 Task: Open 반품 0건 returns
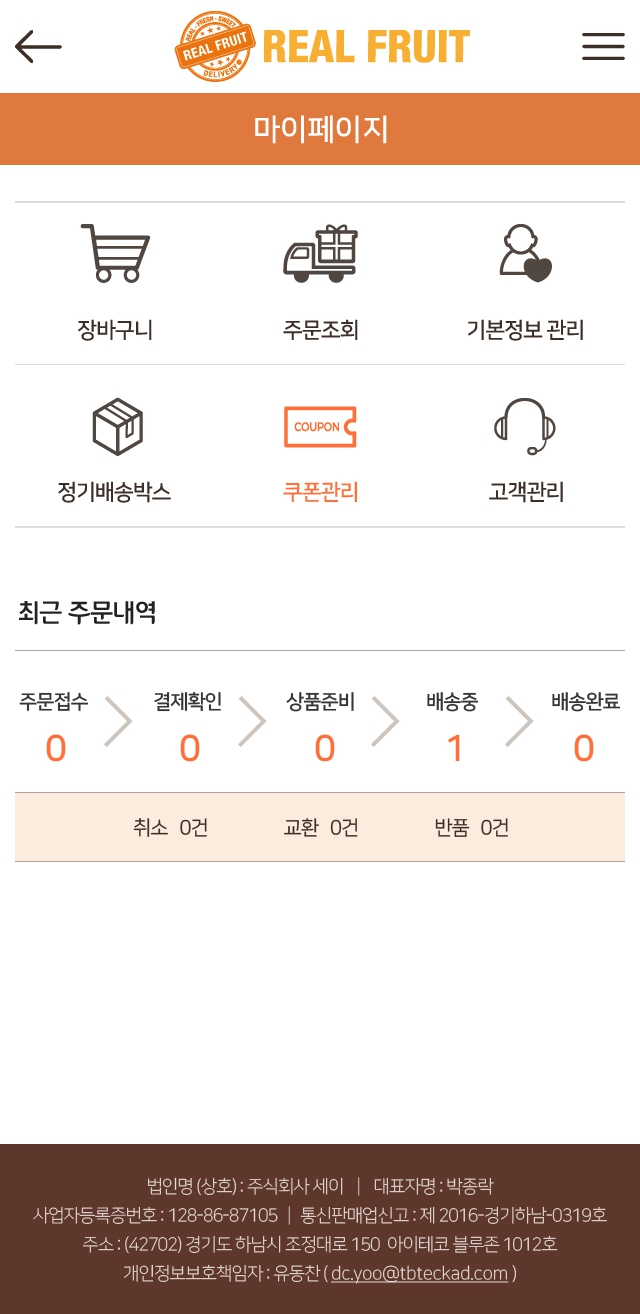pos(472,827)
